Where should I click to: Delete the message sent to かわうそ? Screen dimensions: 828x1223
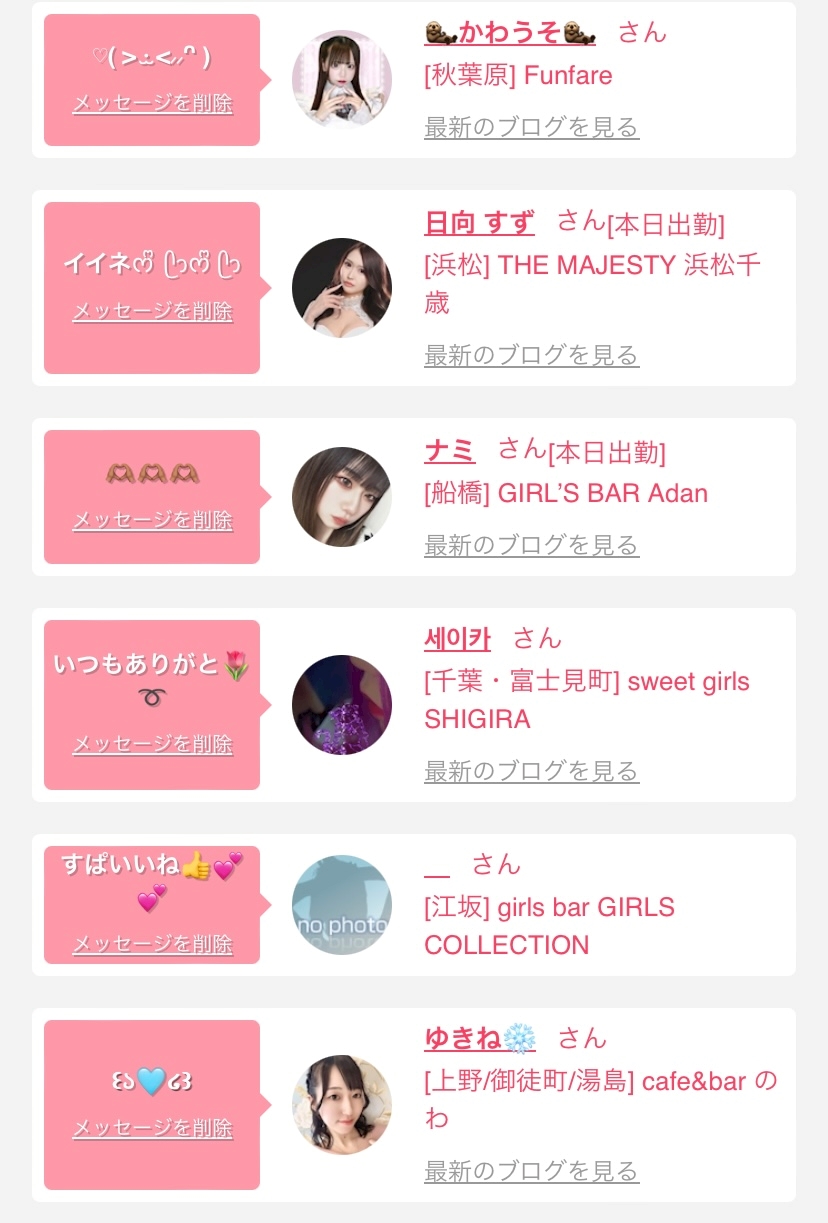pyautogui.click(x=152, y=104)
